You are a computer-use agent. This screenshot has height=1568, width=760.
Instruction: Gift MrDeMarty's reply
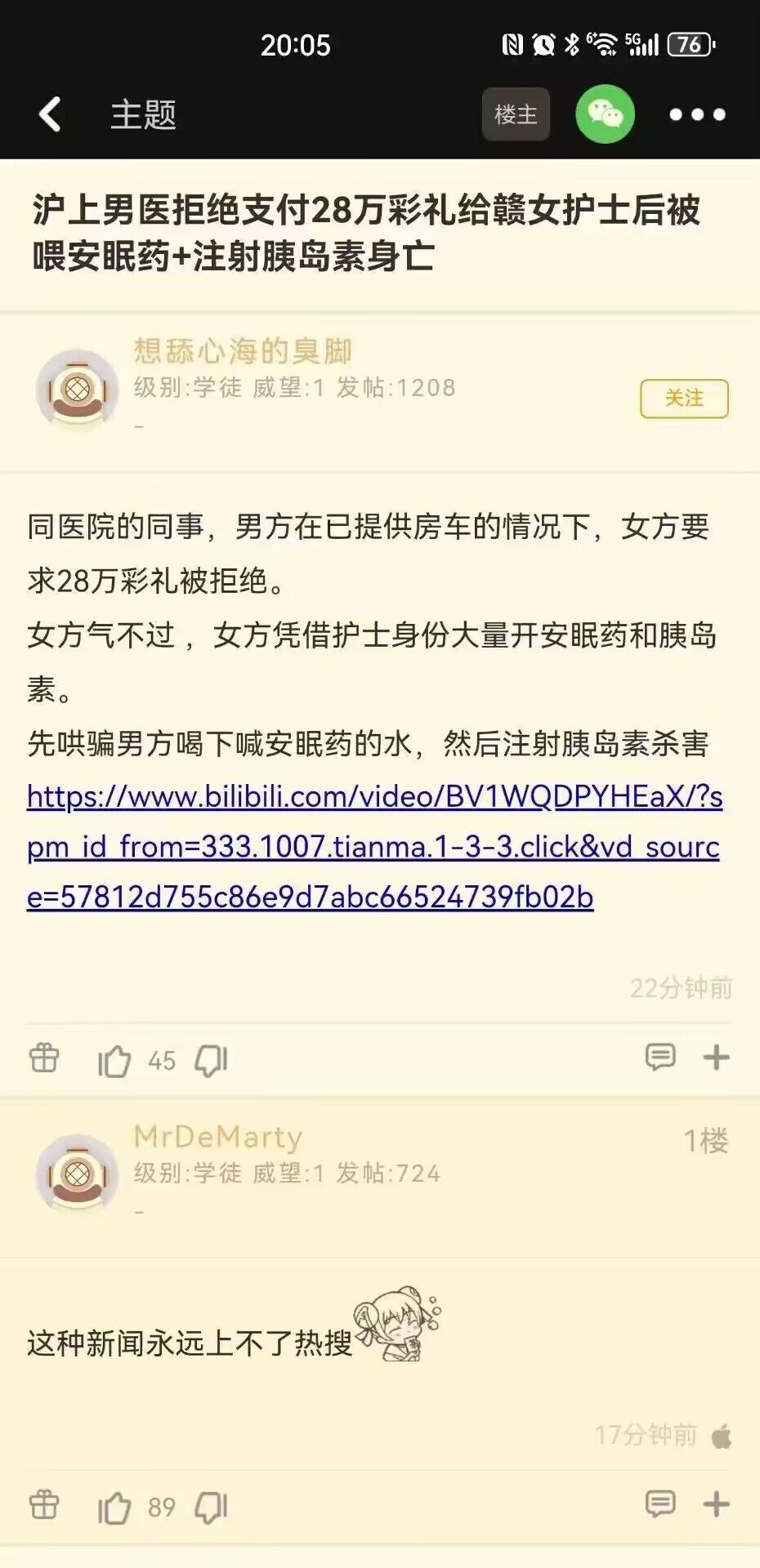coord(44,1505)
